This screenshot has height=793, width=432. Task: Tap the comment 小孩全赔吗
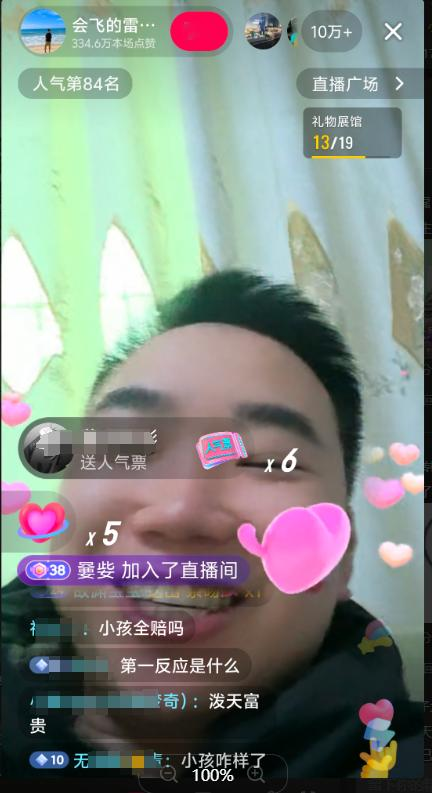coord(109,628)
